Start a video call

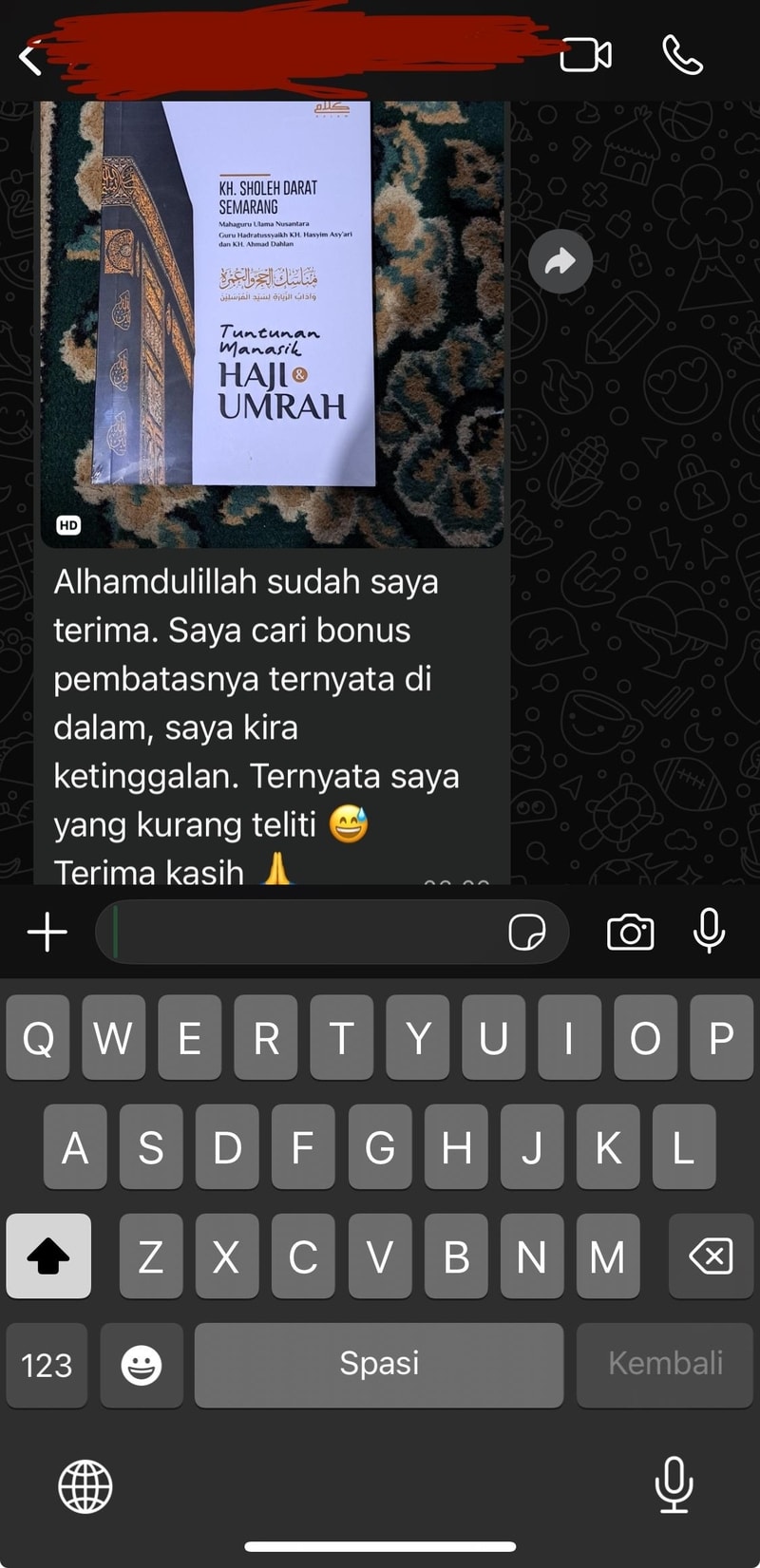[585, 55]
